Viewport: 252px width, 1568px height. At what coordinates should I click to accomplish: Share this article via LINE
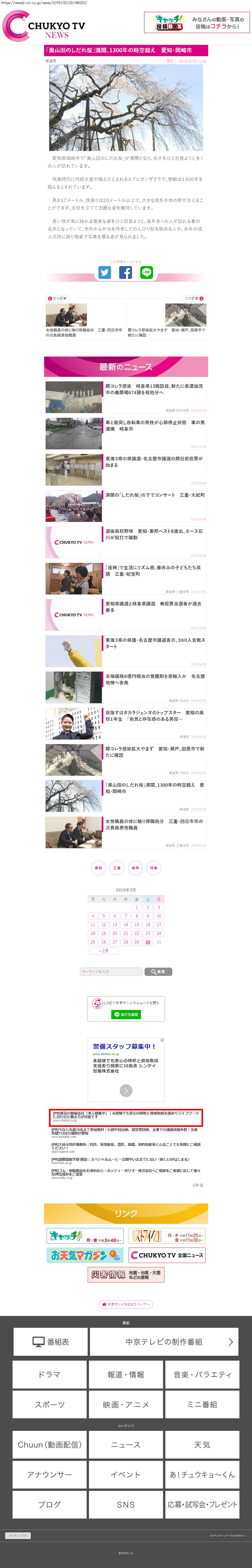tap(147, 273)
